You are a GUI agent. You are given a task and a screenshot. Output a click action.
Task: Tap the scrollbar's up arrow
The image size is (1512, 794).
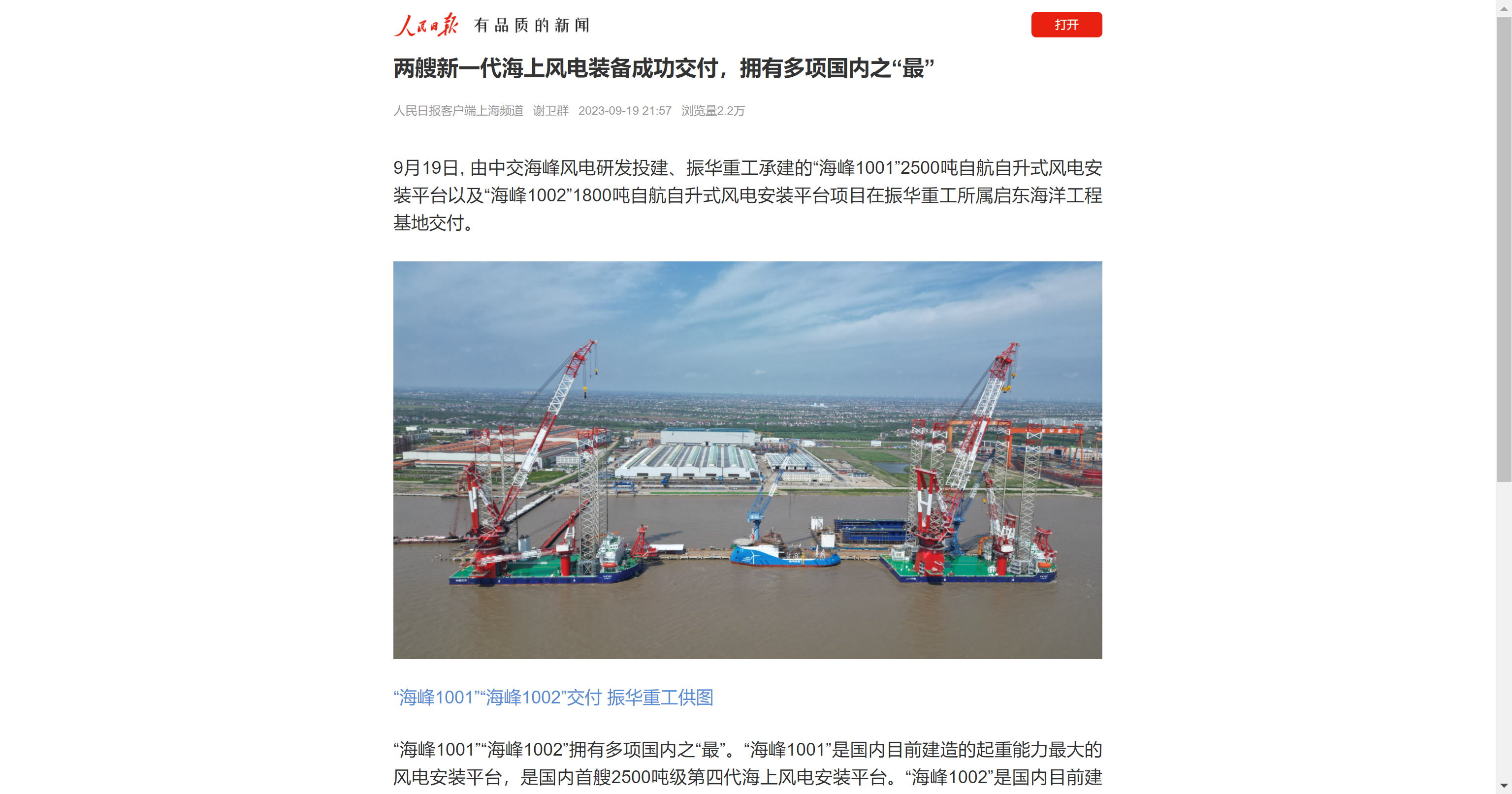click(1503, 7)
